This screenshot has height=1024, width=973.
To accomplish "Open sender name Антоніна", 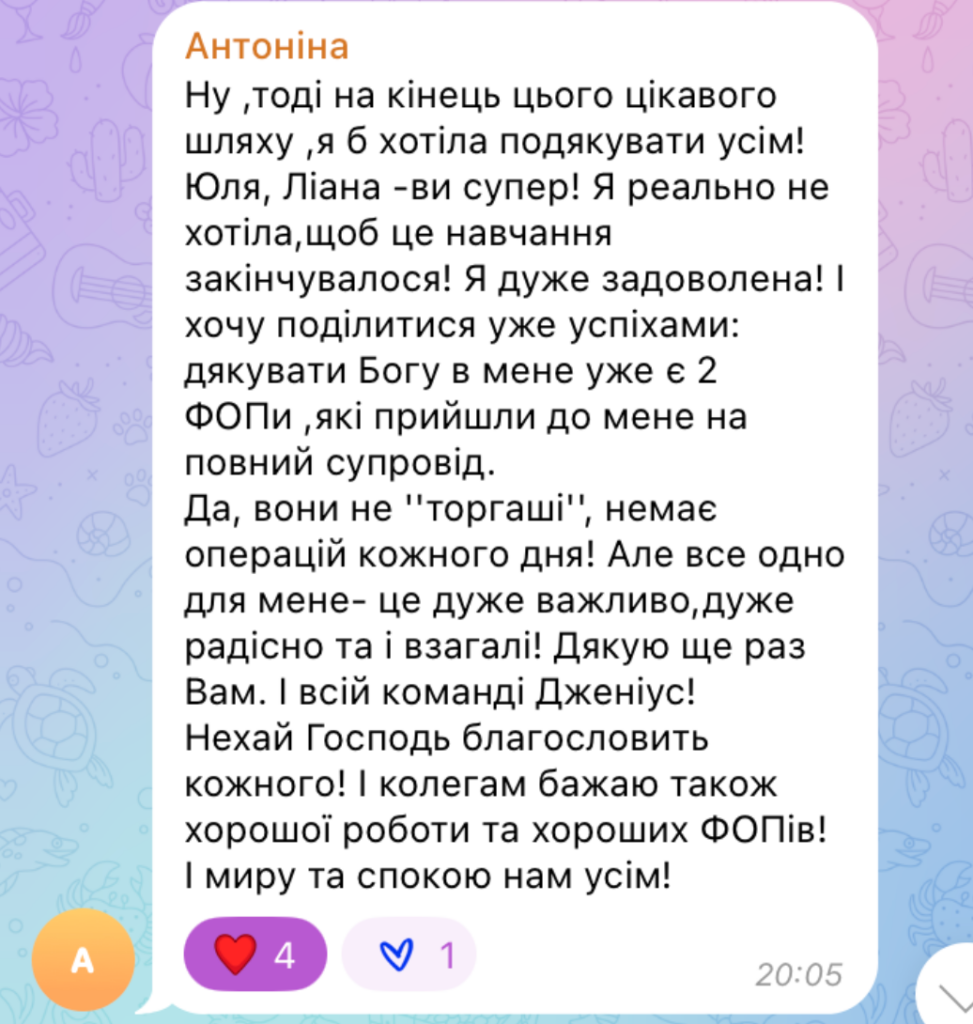I will [x=266, y=47].
